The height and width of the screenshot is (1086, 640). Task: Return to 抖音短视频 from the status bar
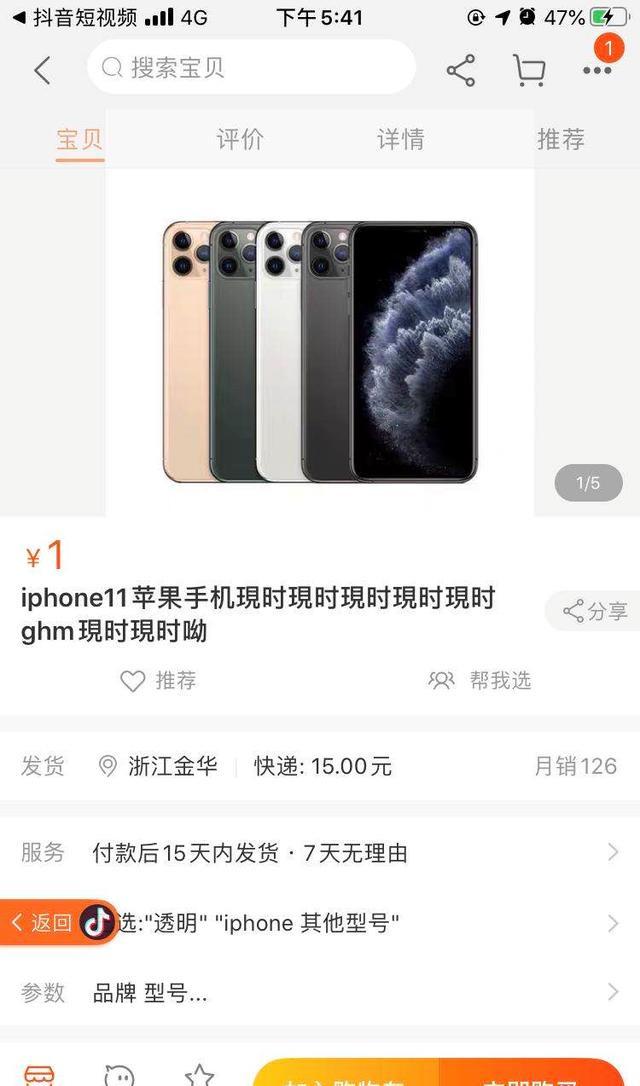(x=72, y=17)
